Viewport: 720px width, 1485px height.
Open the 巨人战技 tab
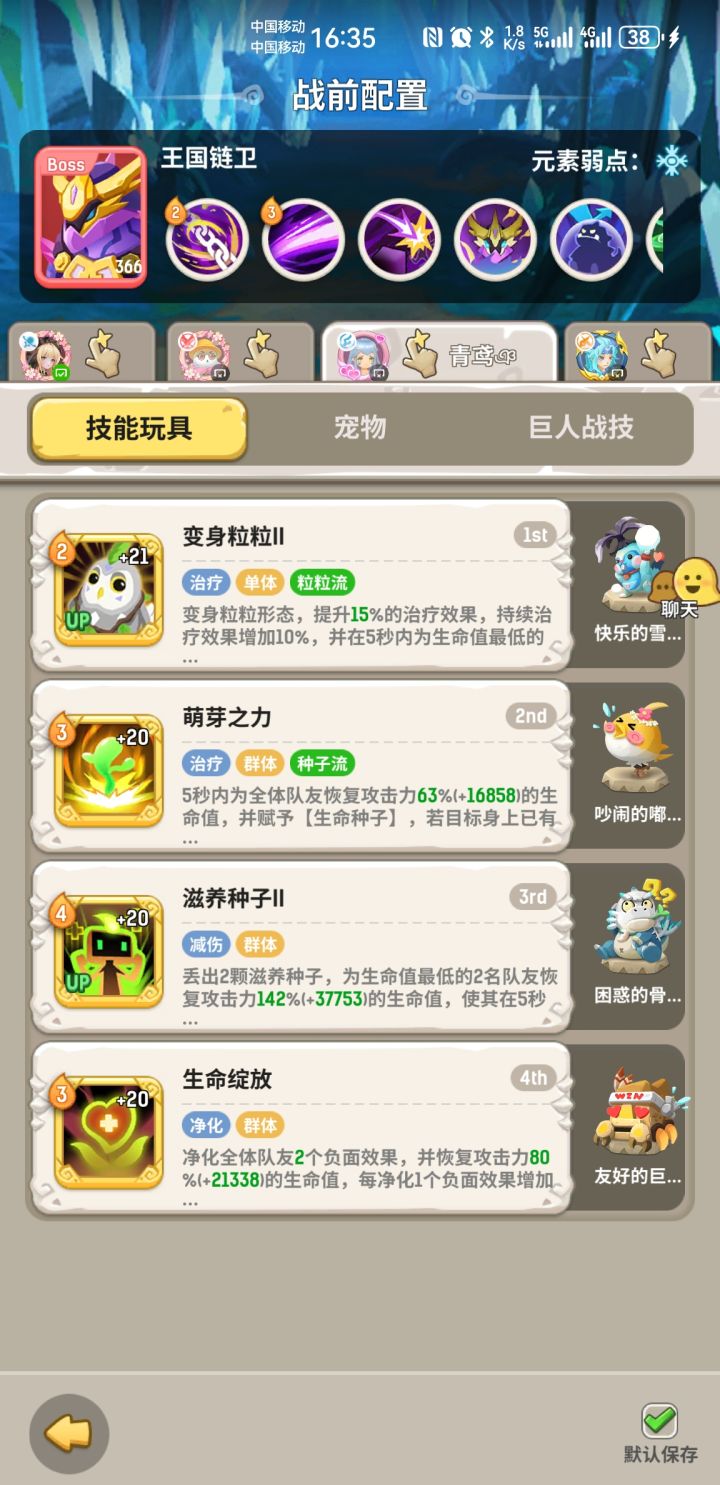tap(578, 427)
